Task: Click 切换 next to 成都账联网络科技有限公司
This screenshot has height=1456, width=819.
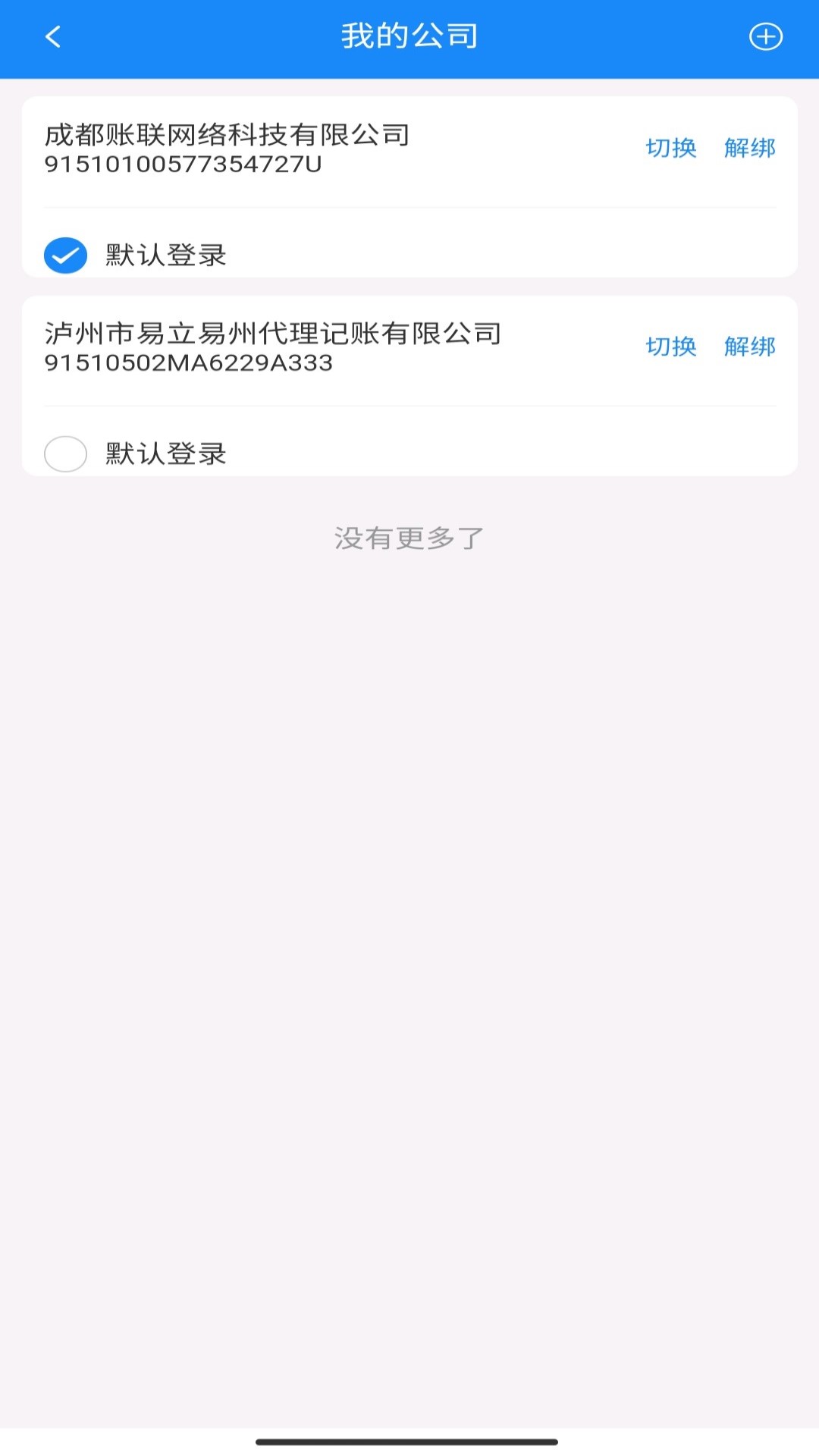Action: (670, 149)
